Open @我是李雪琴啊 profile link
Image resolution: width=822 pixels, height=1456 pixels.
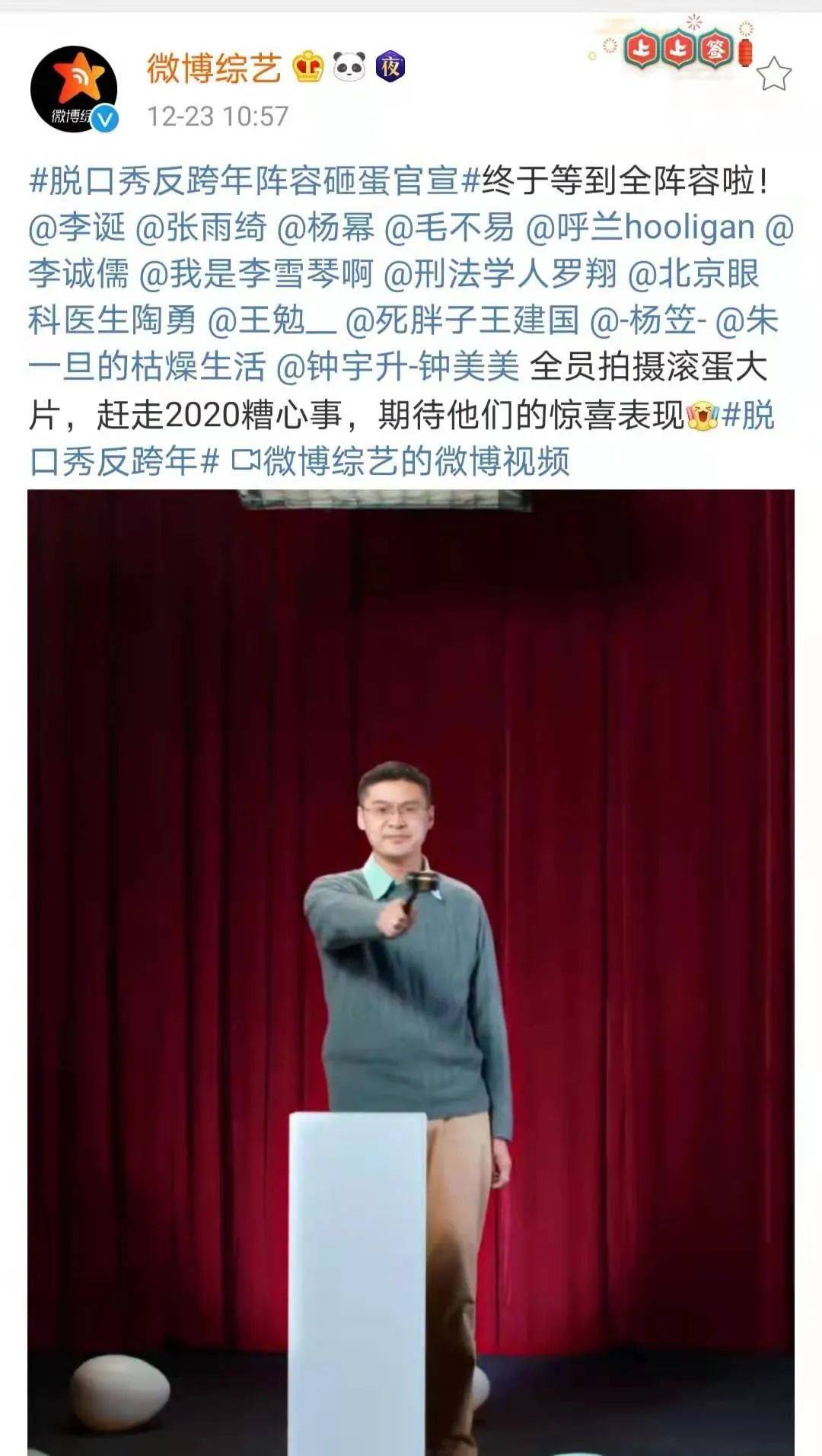pos(256,274)
